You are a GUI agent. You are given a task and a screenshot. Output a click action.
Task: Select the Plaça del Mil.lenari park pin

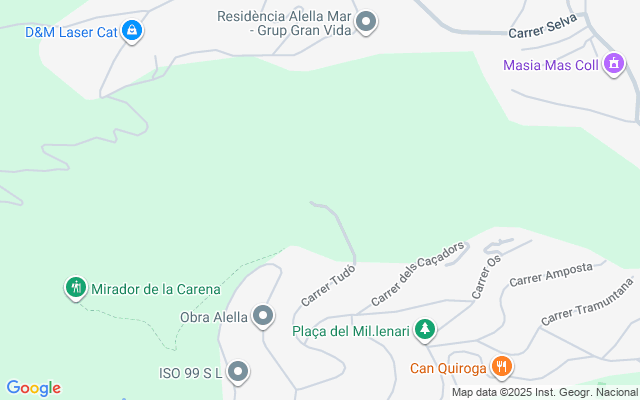(425, 329)
